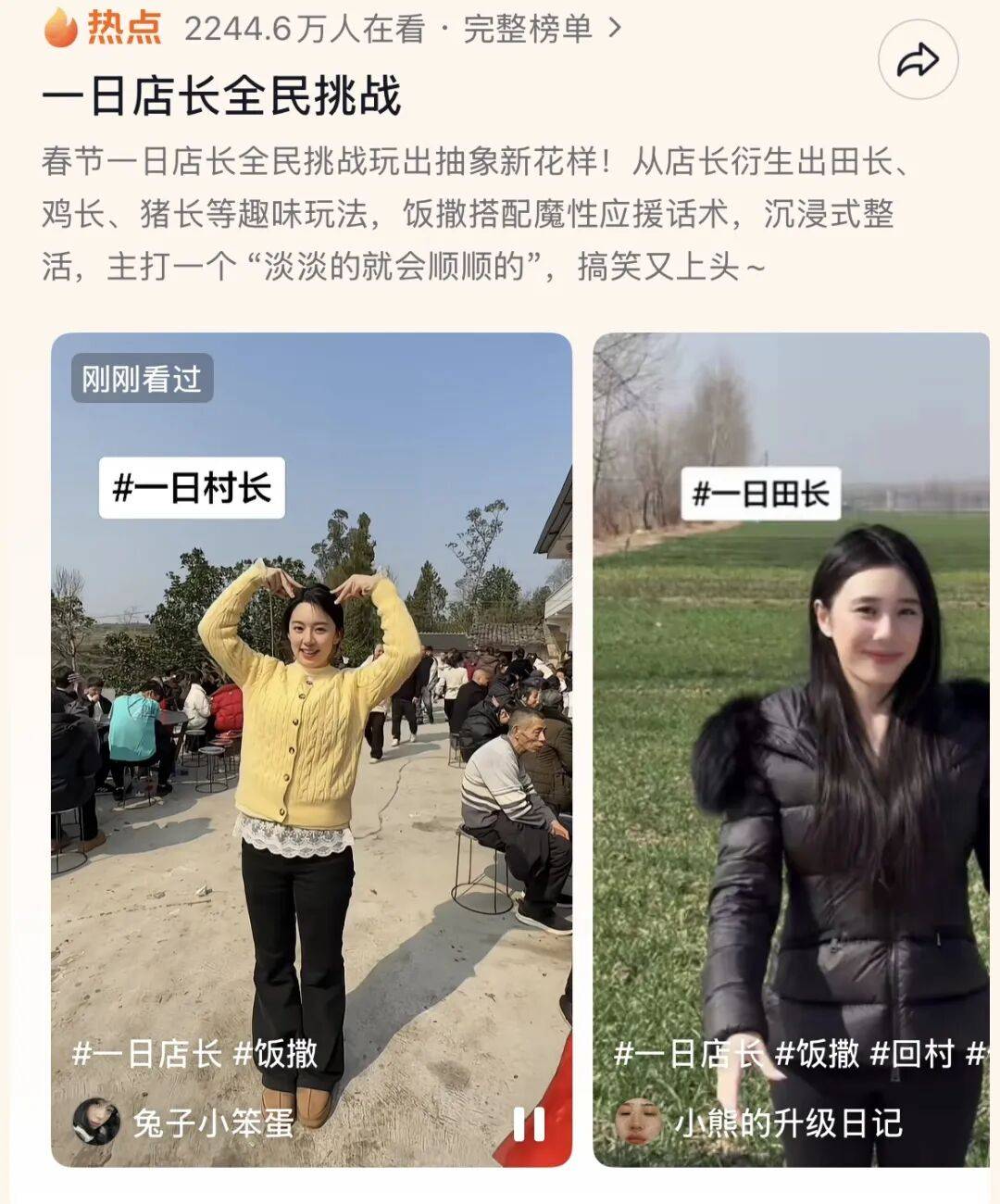Image resolution: width=1000 pixels, height=1204 pixels.
Task: Pause the 一日村长 video
Action: point(529,1123)
